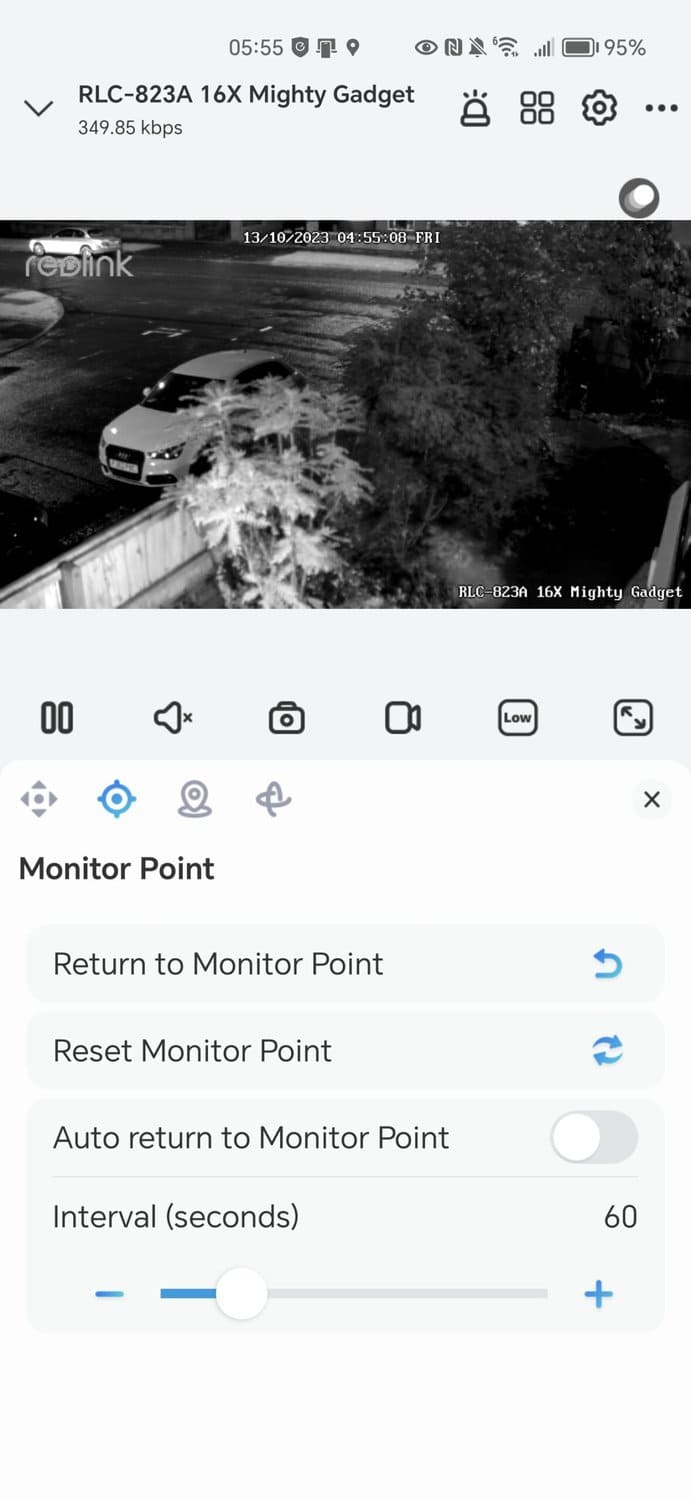The width and height of the screenshot is (691, 1500).
Task: Enter fullscreen view
Action: point(632,718)
